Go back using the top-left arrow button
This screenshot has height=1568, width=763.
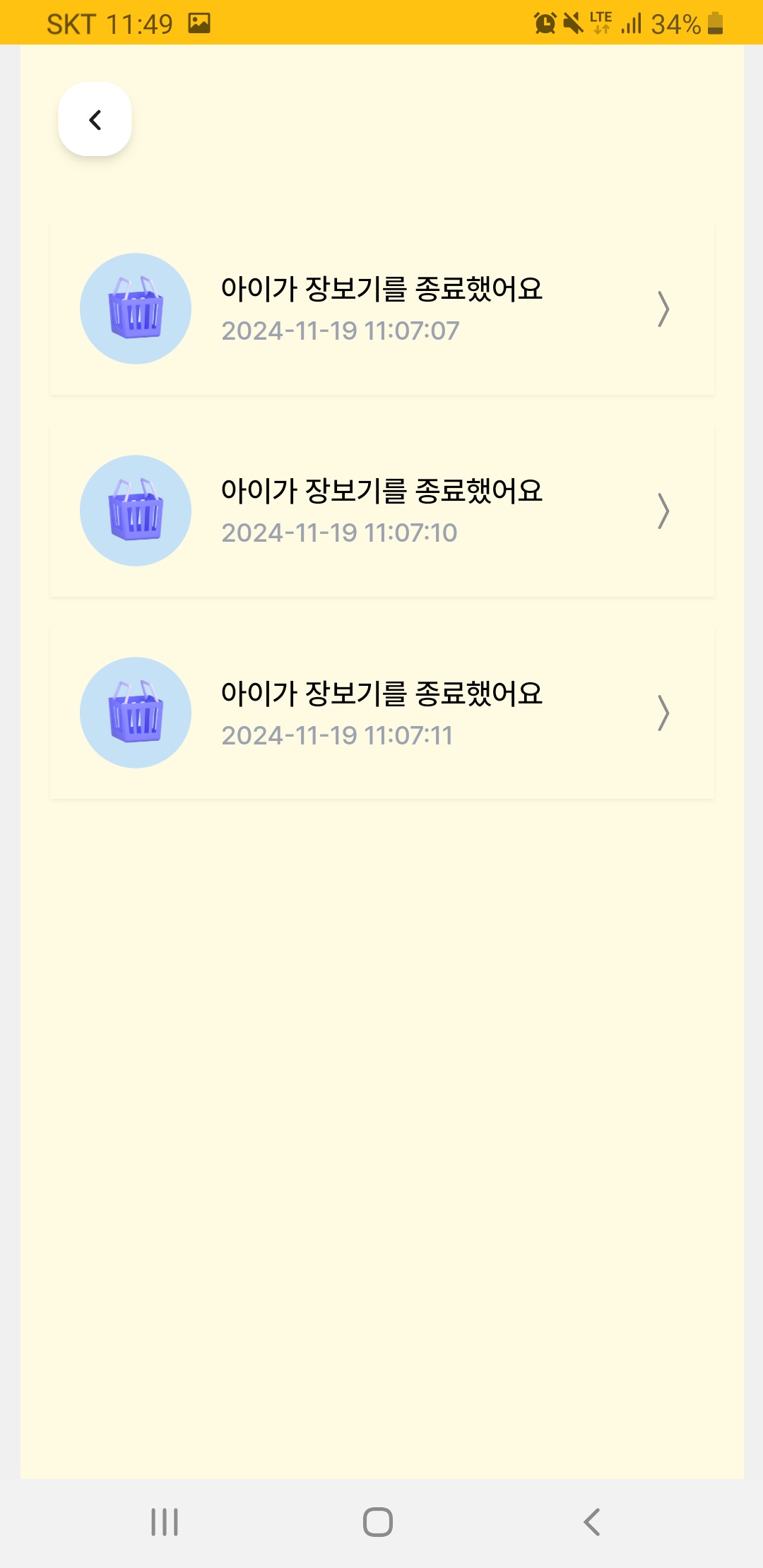click(95, 119)
